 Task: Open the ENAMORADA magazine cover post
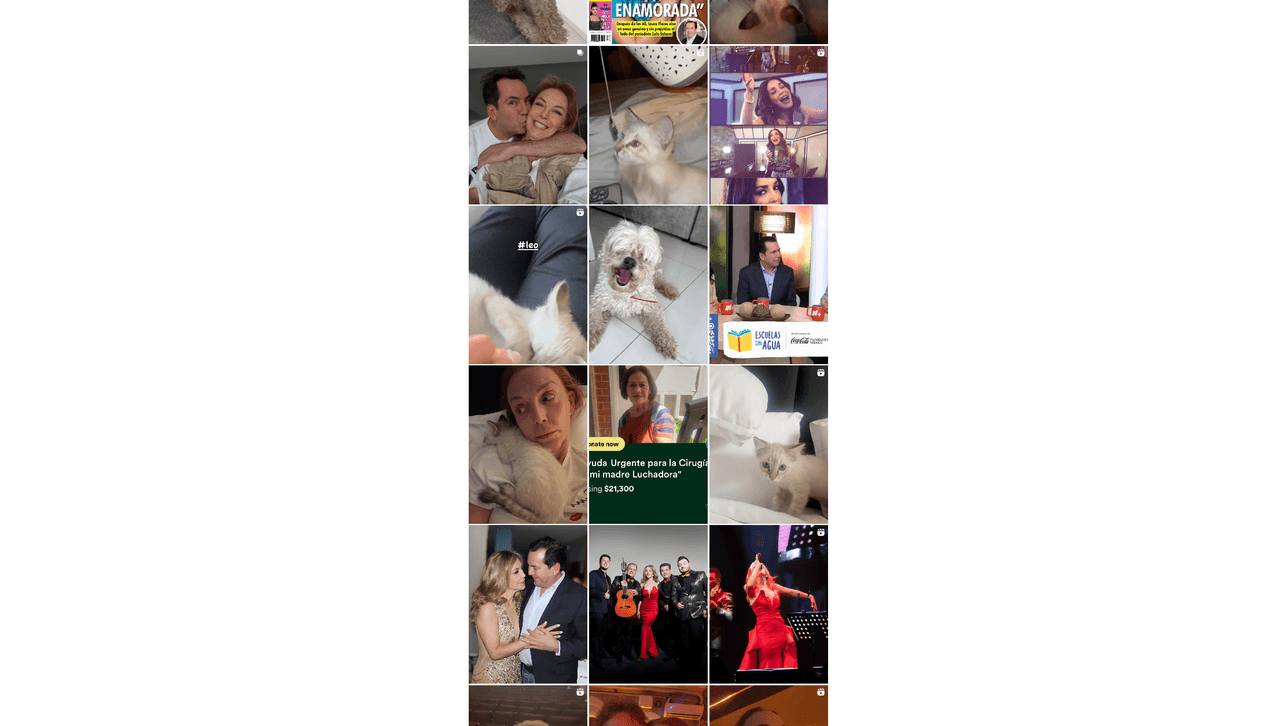click(x=648, y=22)
